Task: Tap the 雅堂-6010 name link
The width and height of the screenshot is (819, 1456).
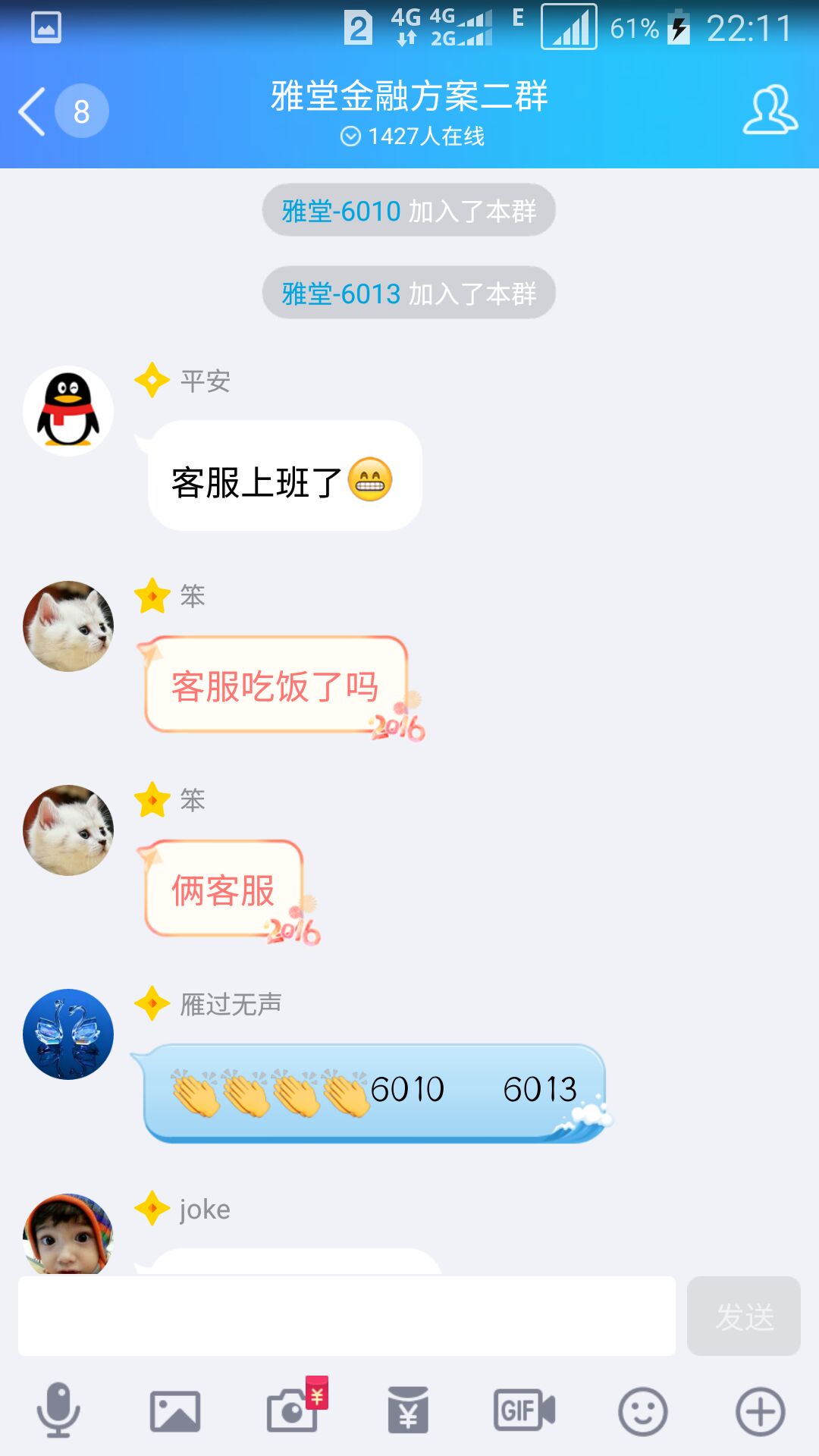Action: point(340,211)
